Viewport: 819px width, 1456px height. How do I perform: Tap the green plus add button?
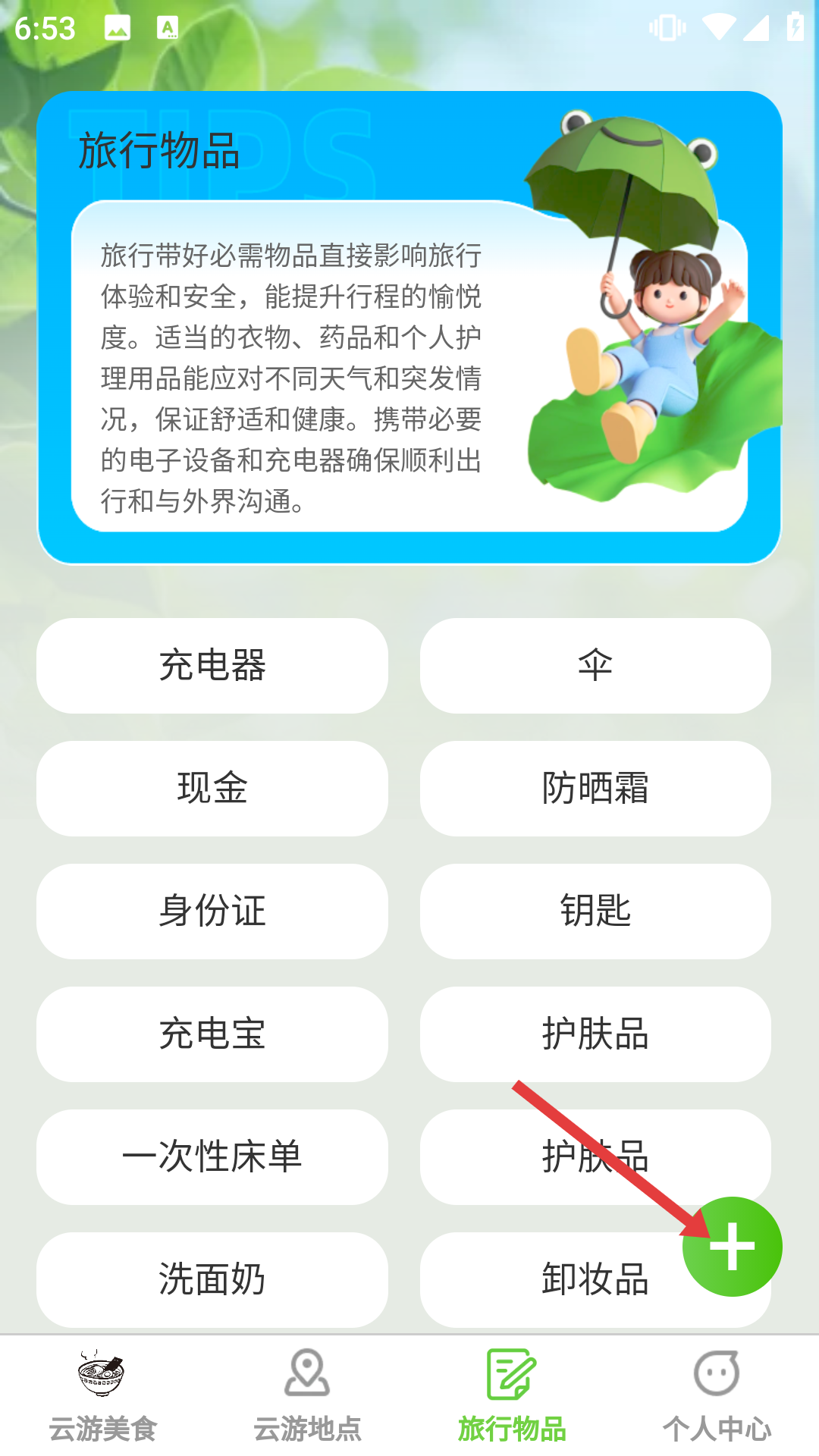pos(732,1246)
